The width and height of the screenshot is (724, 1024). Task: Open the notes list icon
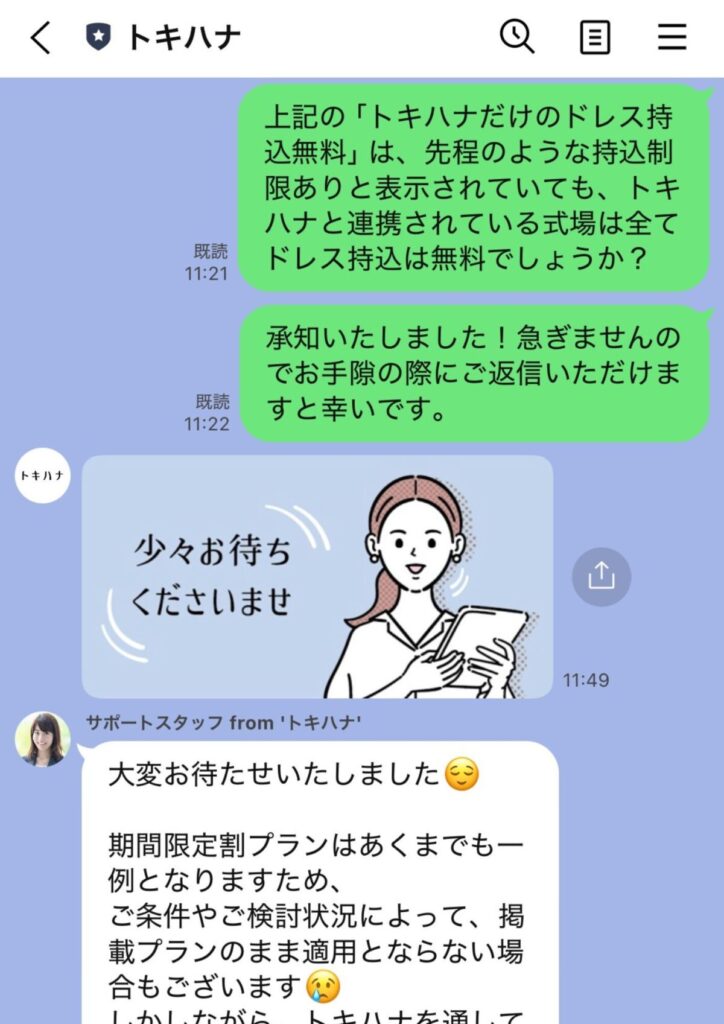click(595, 38)
